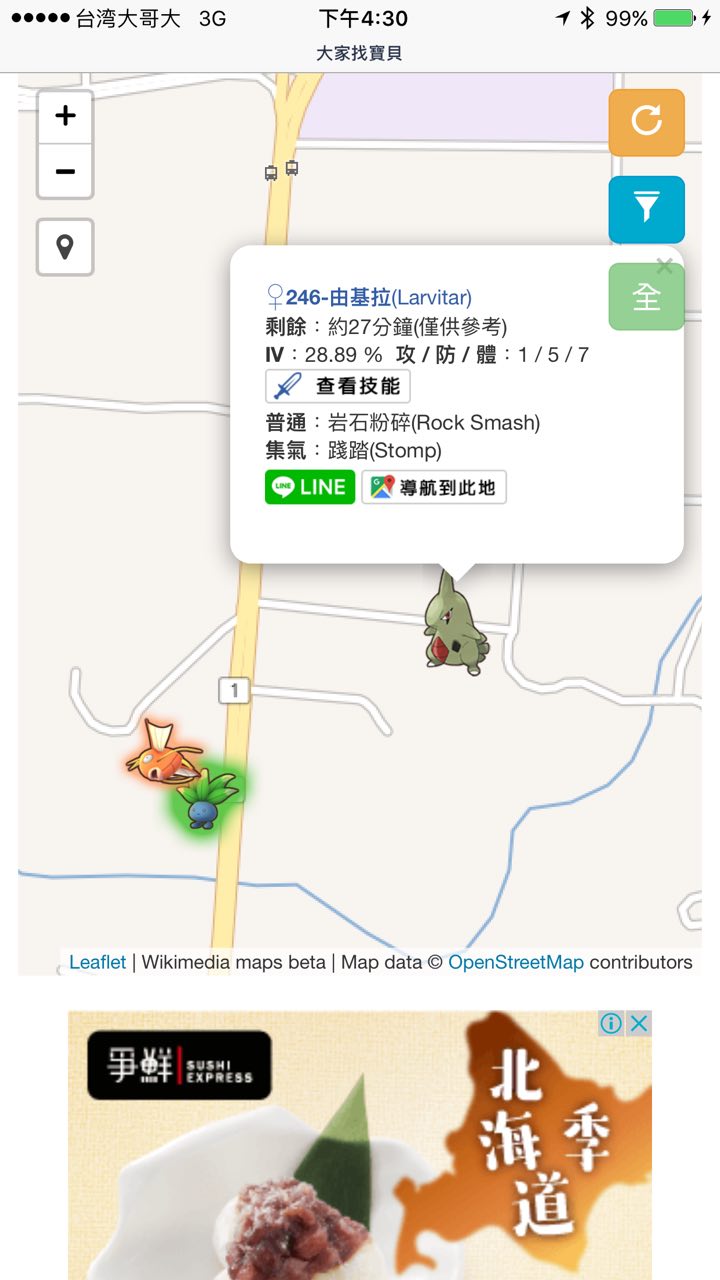
Task: Open the ad info icon
Action: tap(610, 1023)
